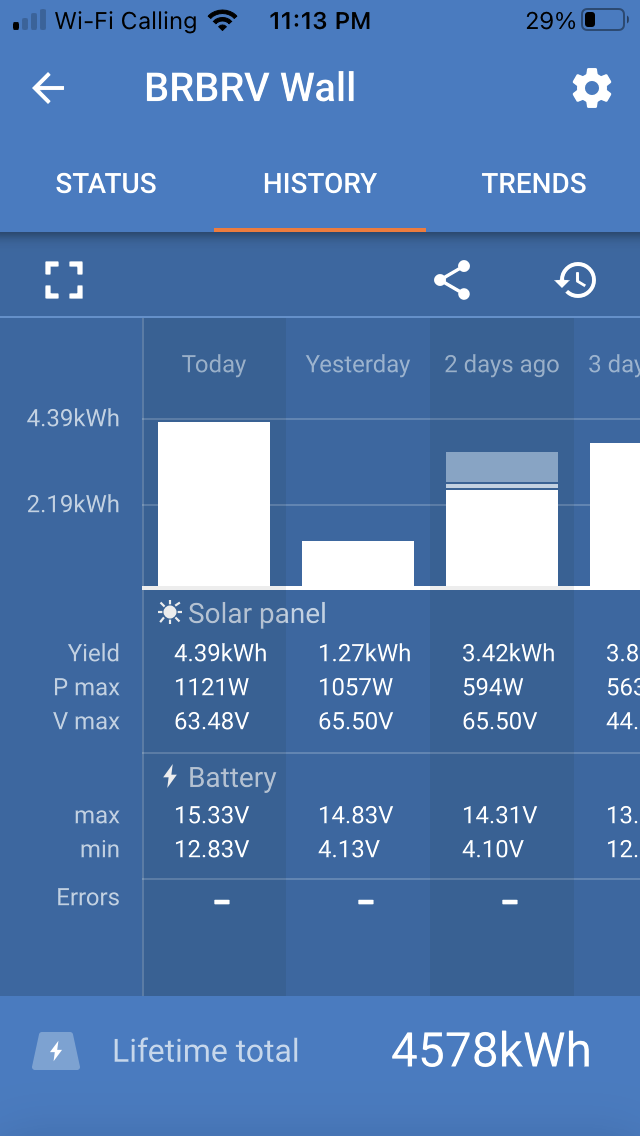
Task: Select the 2 days ago bar
Action: tap(502, 519)
